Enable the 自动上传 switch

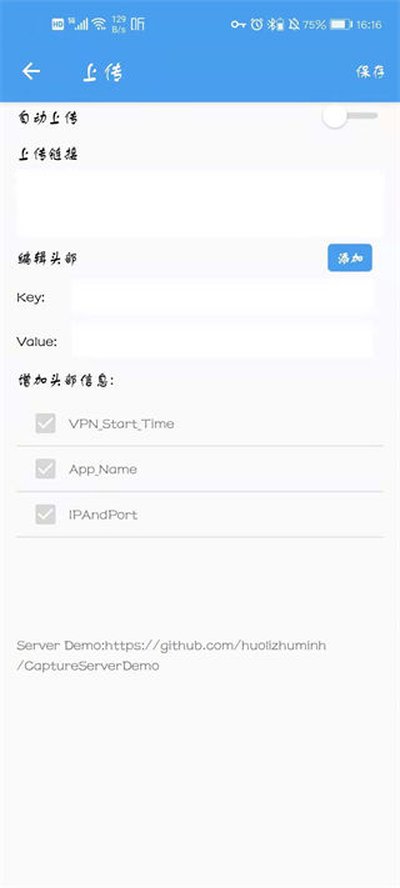pyautogui.click(x=350, y=117)
